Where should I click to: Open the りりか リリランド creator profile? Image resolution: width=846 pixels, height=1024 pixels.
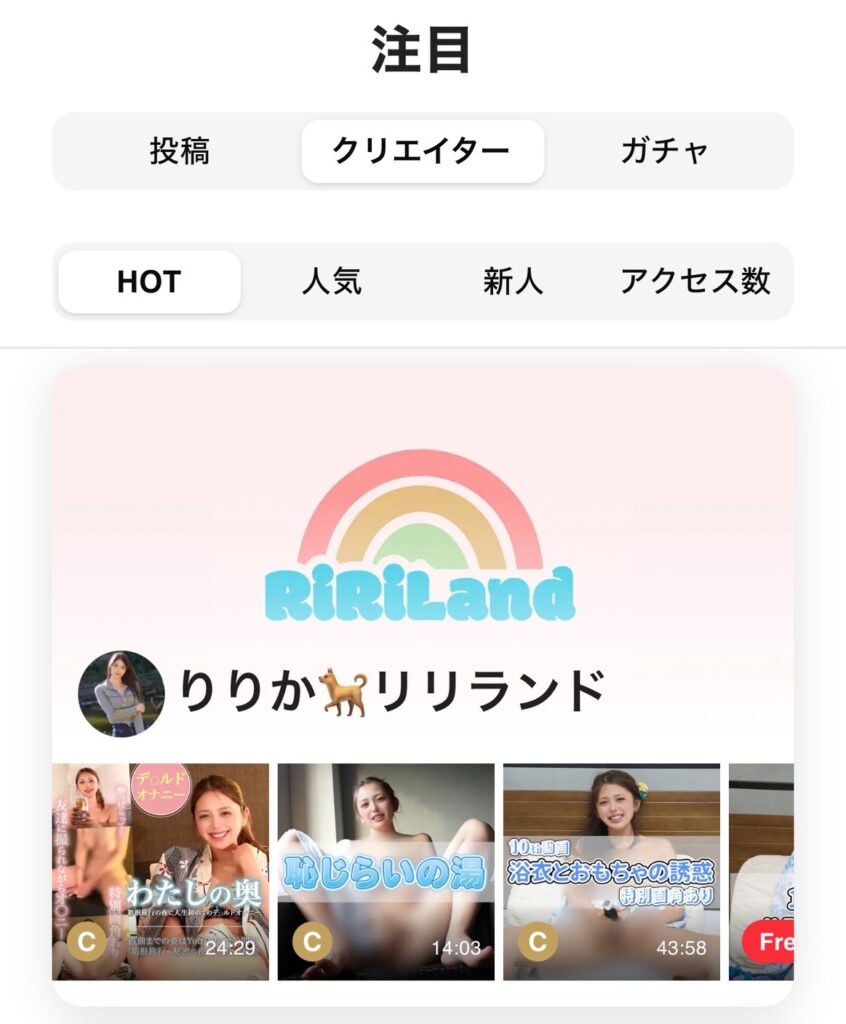[392, 692]
